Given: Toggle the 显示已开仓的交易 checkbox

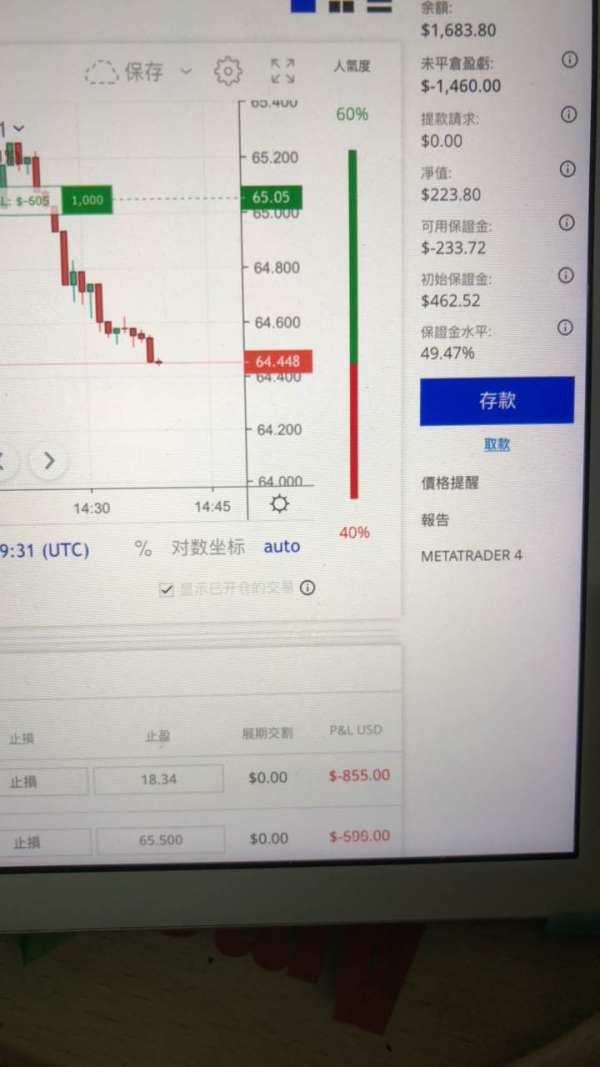Looking at the screenshot, I should coord(166,589).
